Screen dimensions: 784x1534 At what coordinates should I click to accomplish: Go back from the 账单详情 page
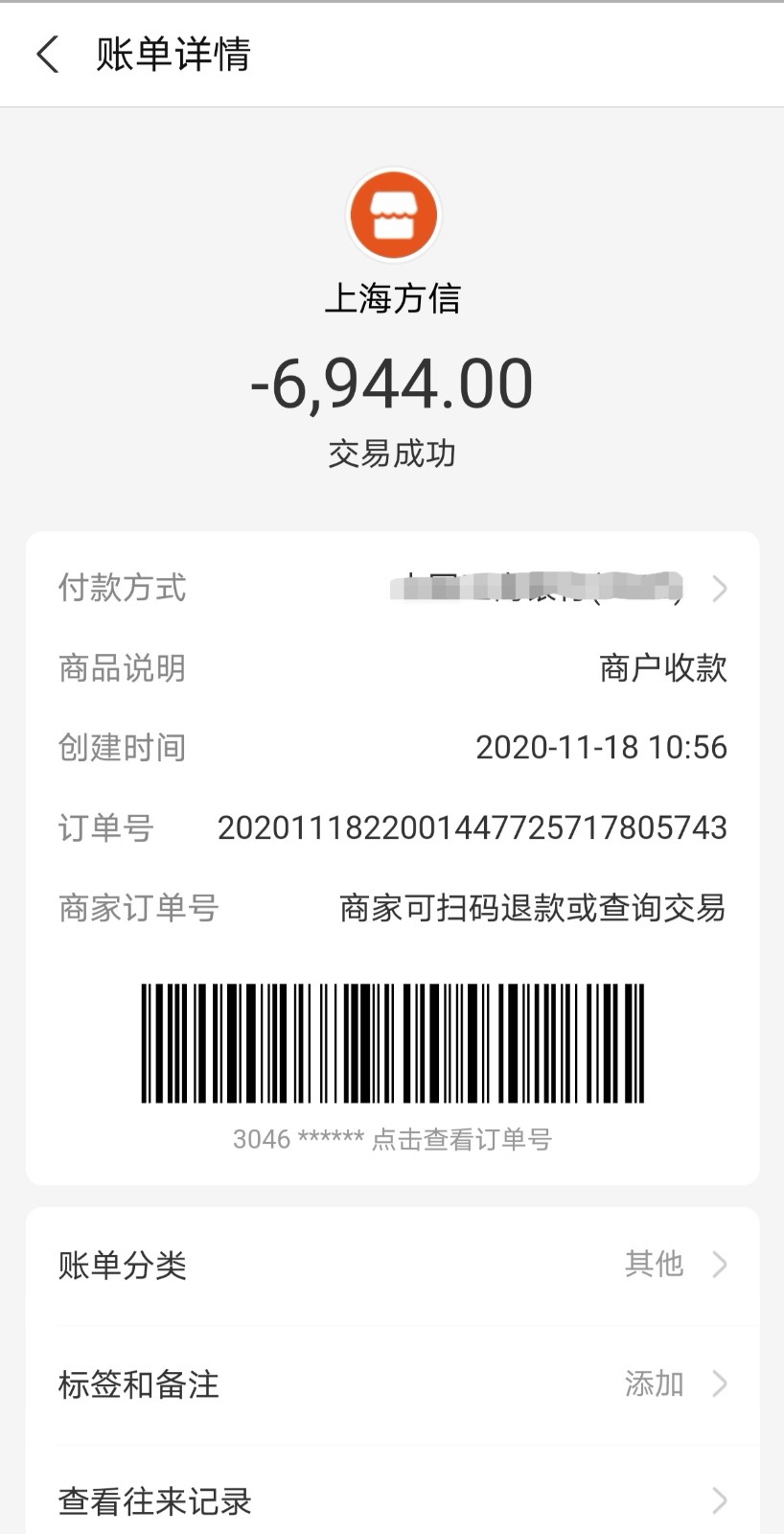point(47,55)
